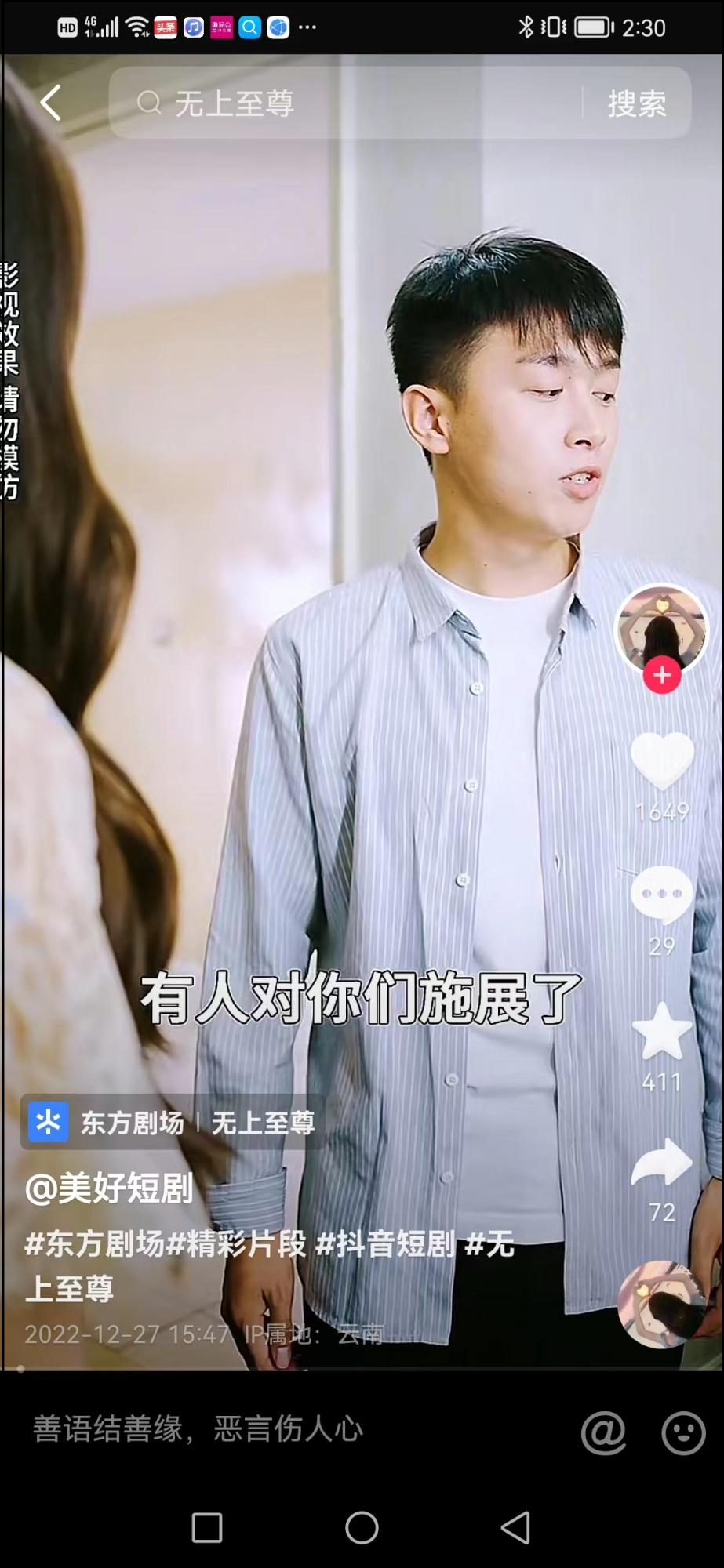Viewport: 724px width, 1568px height.
Task: Add the video to favorites with the star
Action: [x=662, y=1033]
